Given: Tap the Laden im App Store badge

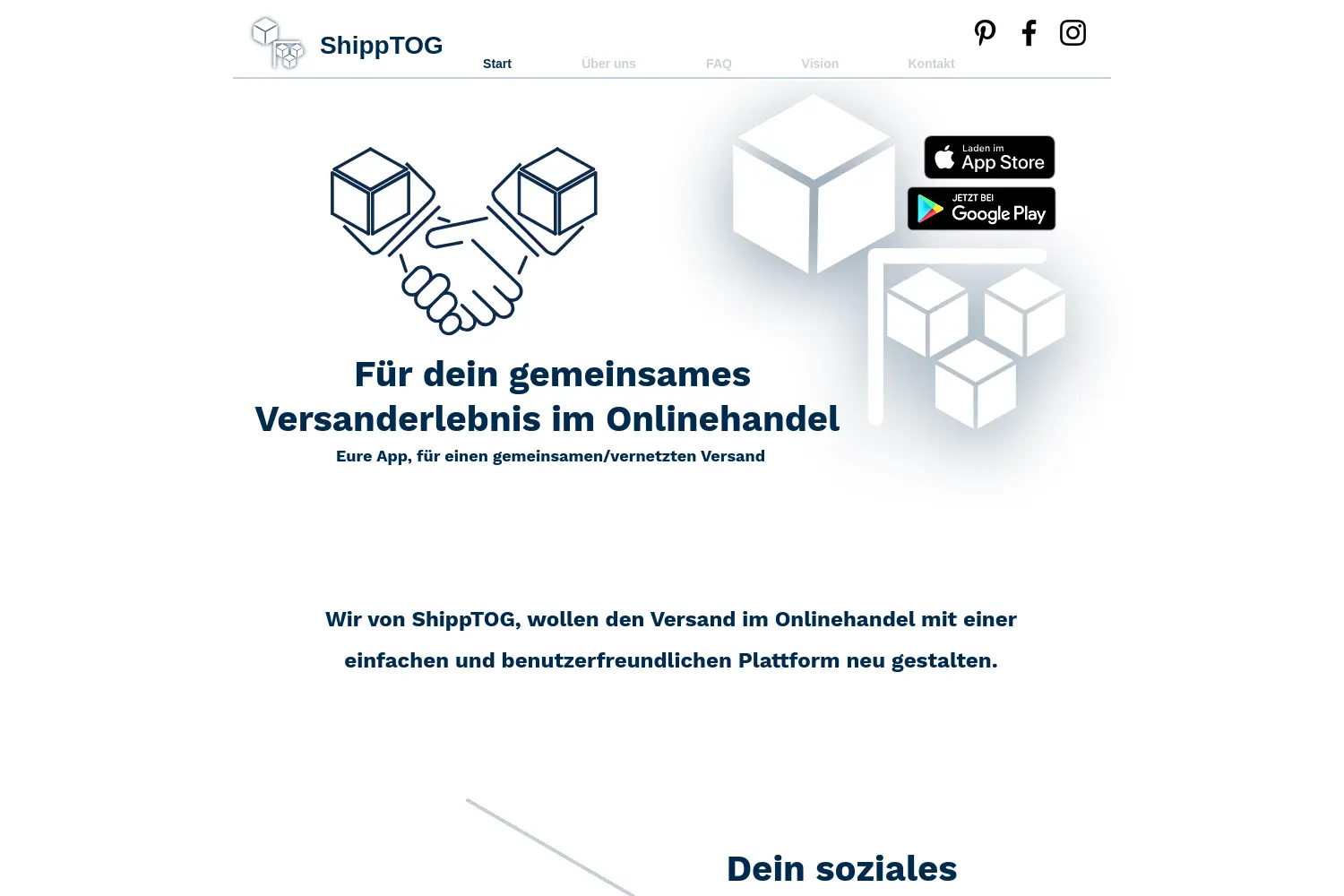Looking at the screenshot, I should pos(989,158).
